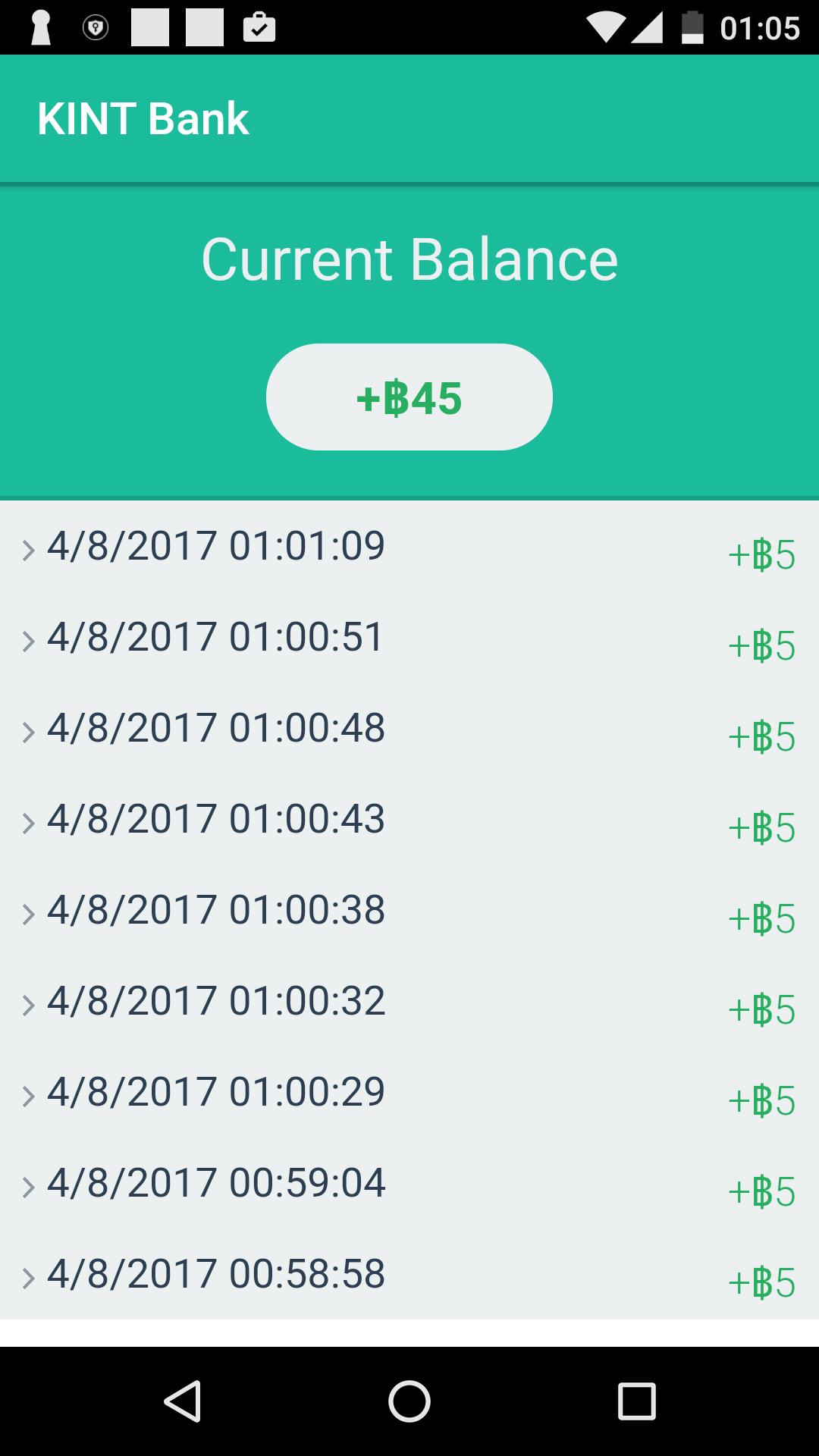
Task: Open recent apps from navigation bar
Action: 637,1401
